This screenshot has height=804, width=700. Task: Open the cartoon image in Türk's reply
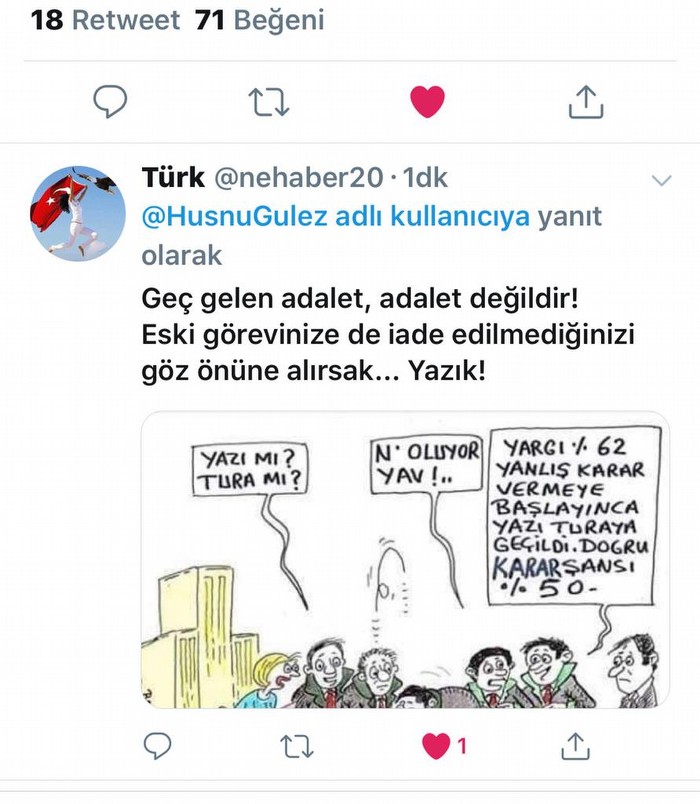coord(405,559)
